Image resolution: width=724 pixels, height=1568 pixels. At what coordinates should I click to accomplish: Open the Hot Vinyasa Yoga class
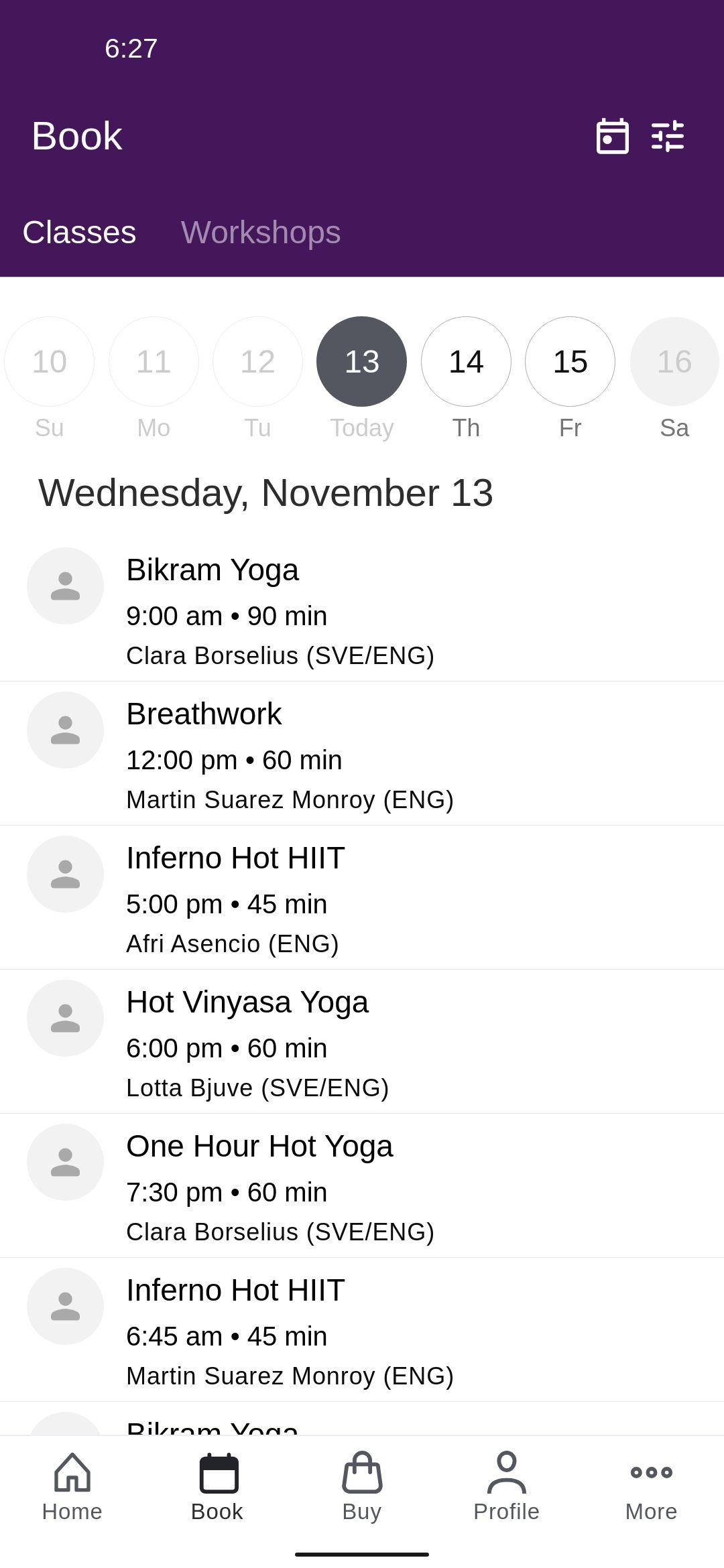pos(362,1042)
